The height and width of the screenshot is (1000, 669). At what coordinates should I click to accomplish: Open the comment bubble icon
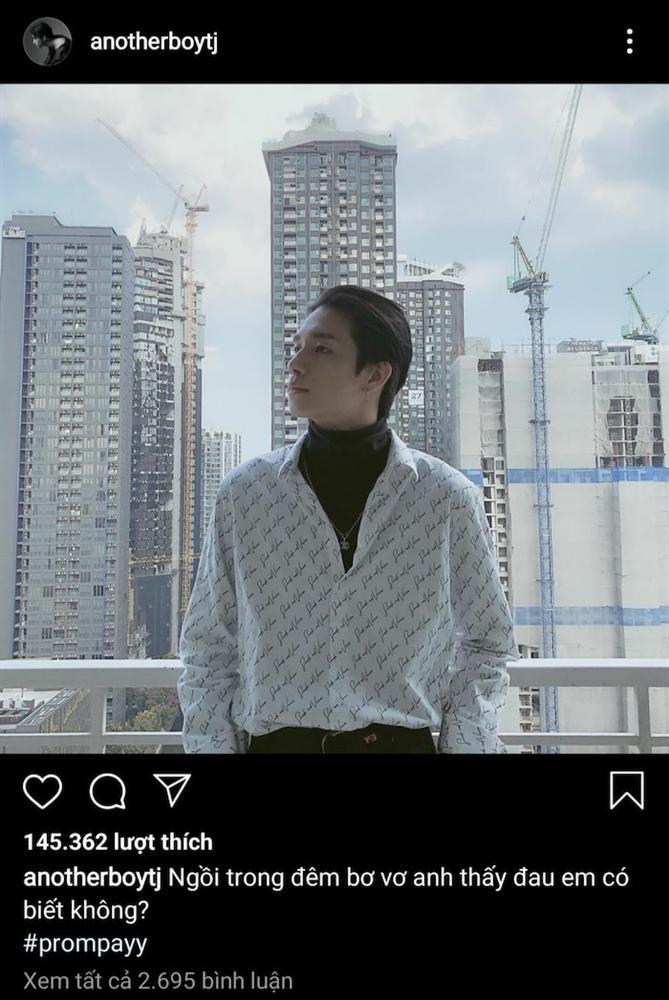click(107, 792)
